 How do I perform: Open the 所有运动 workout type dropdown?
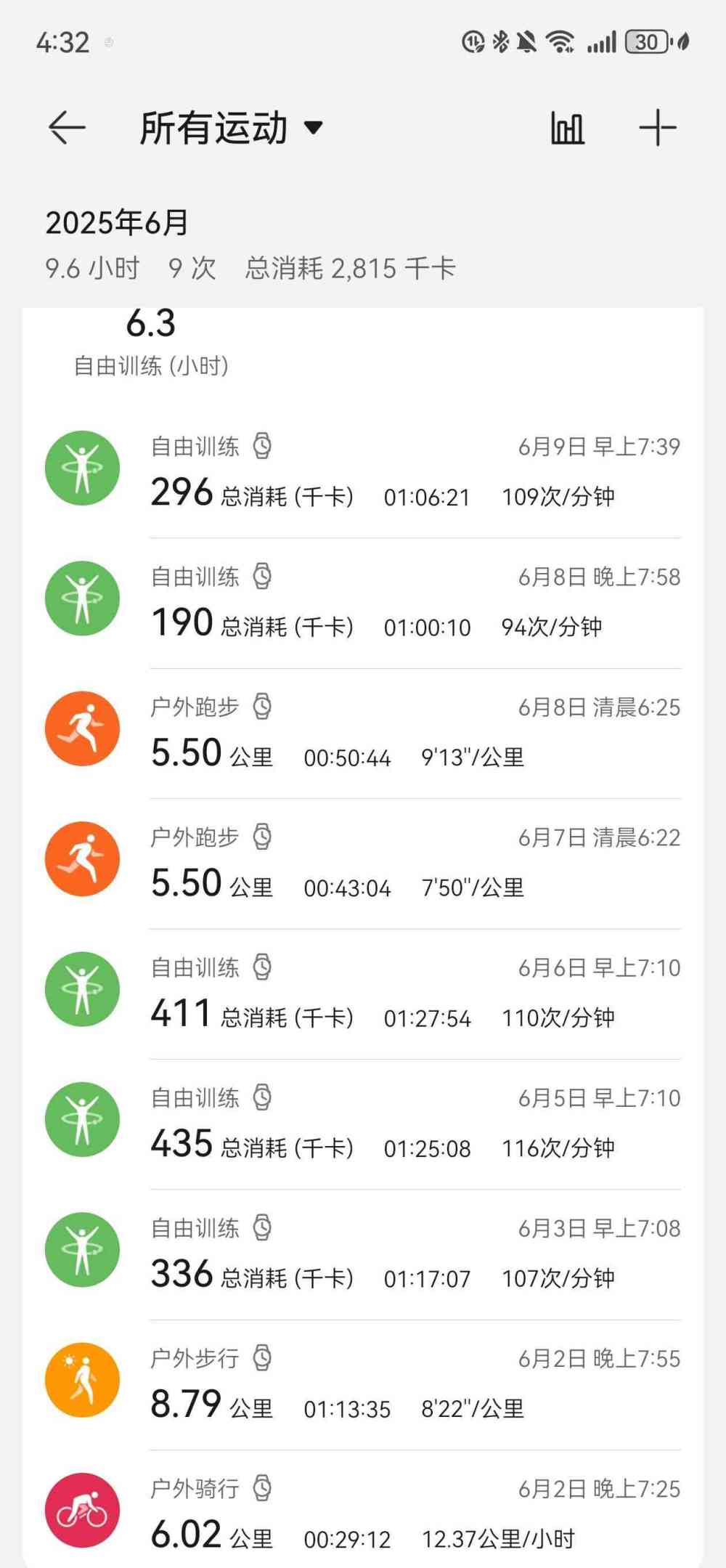(x=231, y=129)
